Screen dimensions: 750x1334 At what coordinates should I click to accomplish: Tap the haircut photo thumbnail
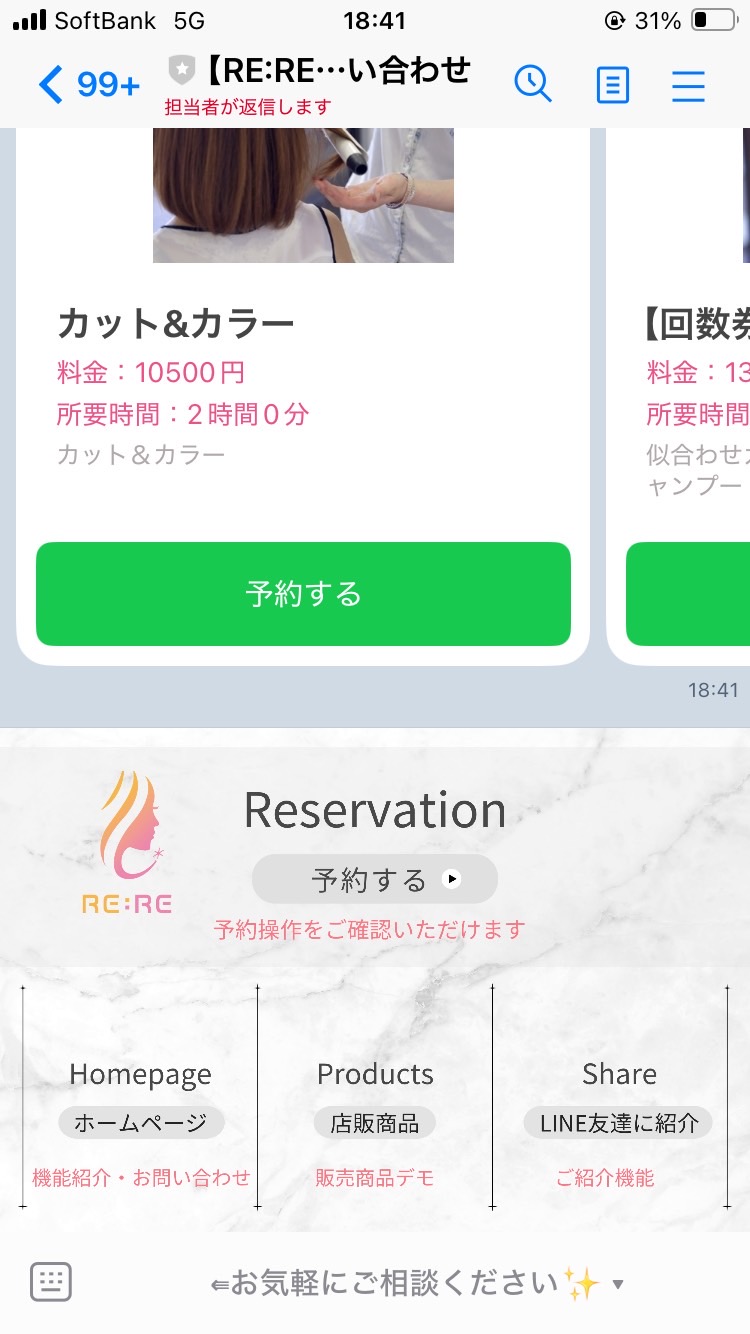[302, 195]
